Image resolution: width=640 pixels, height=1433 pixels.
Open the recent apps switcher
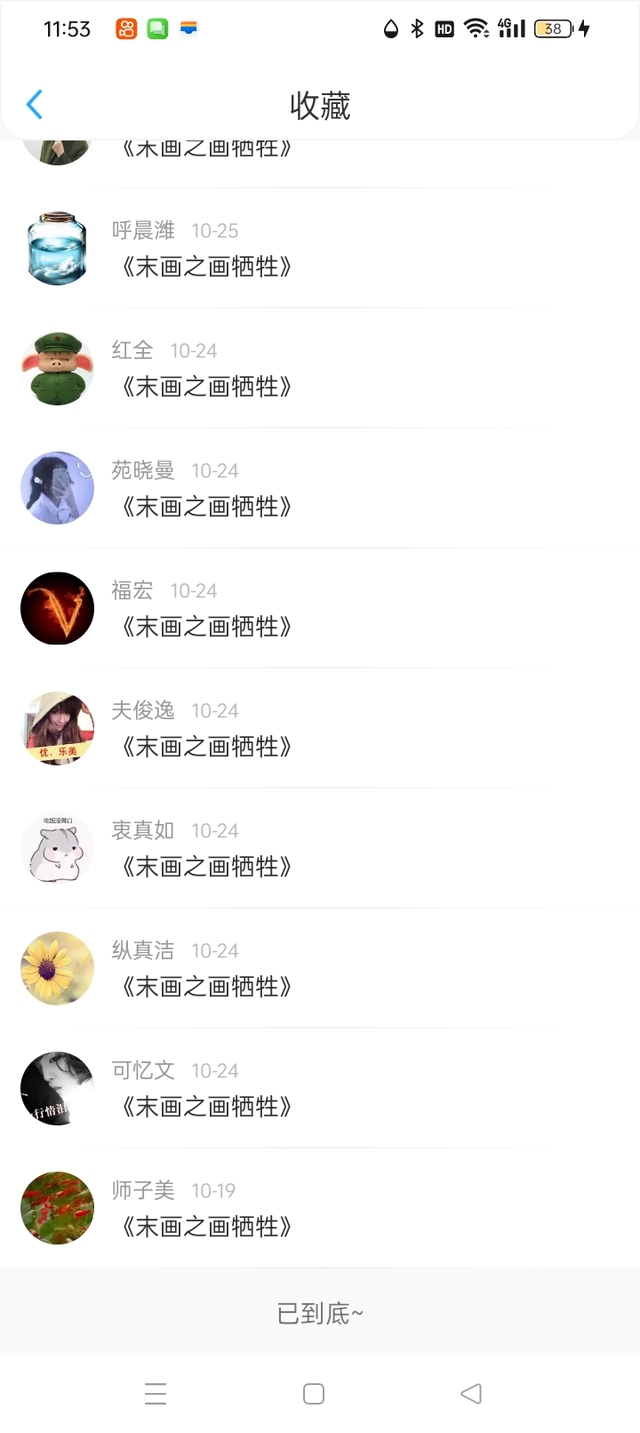pos(155,1394)
